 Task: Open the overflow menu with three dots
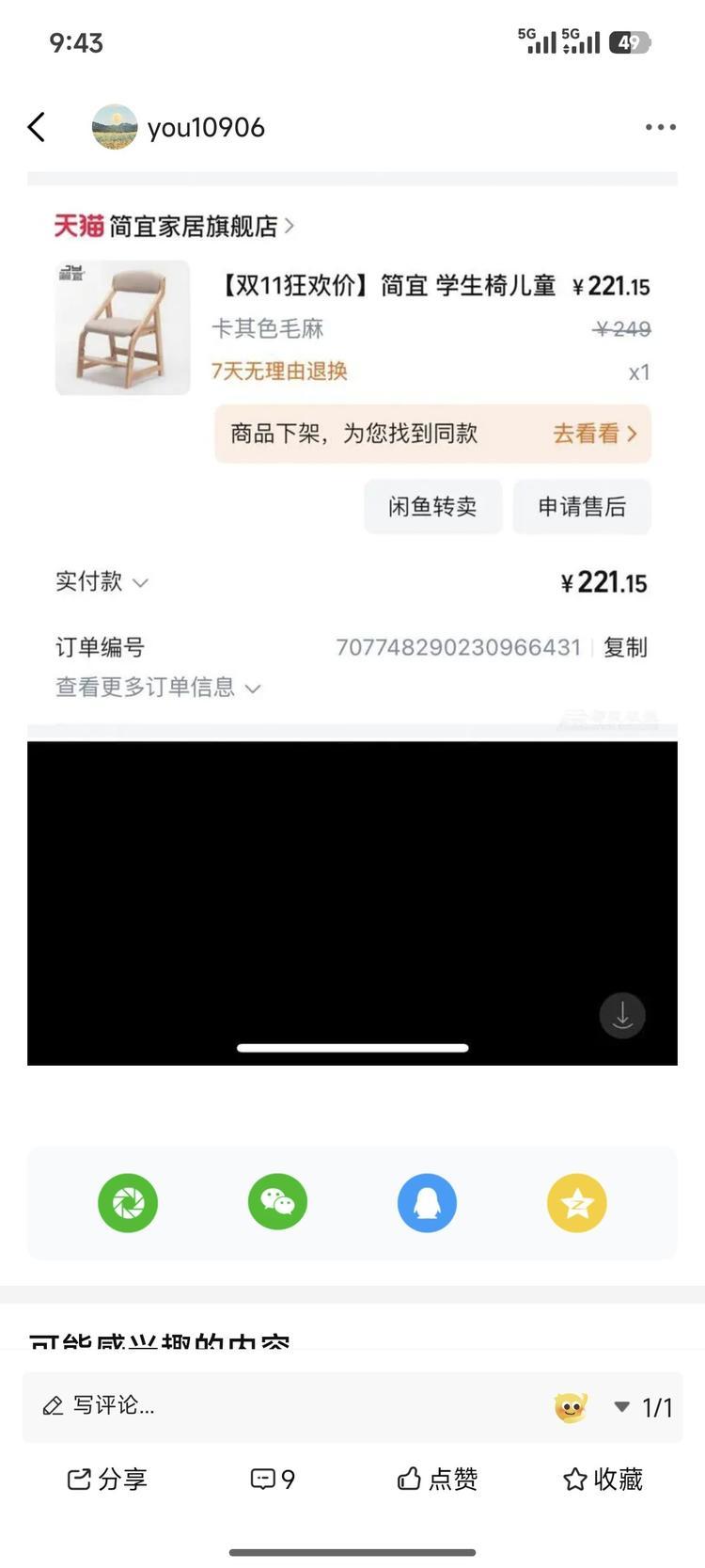(660, 127)
